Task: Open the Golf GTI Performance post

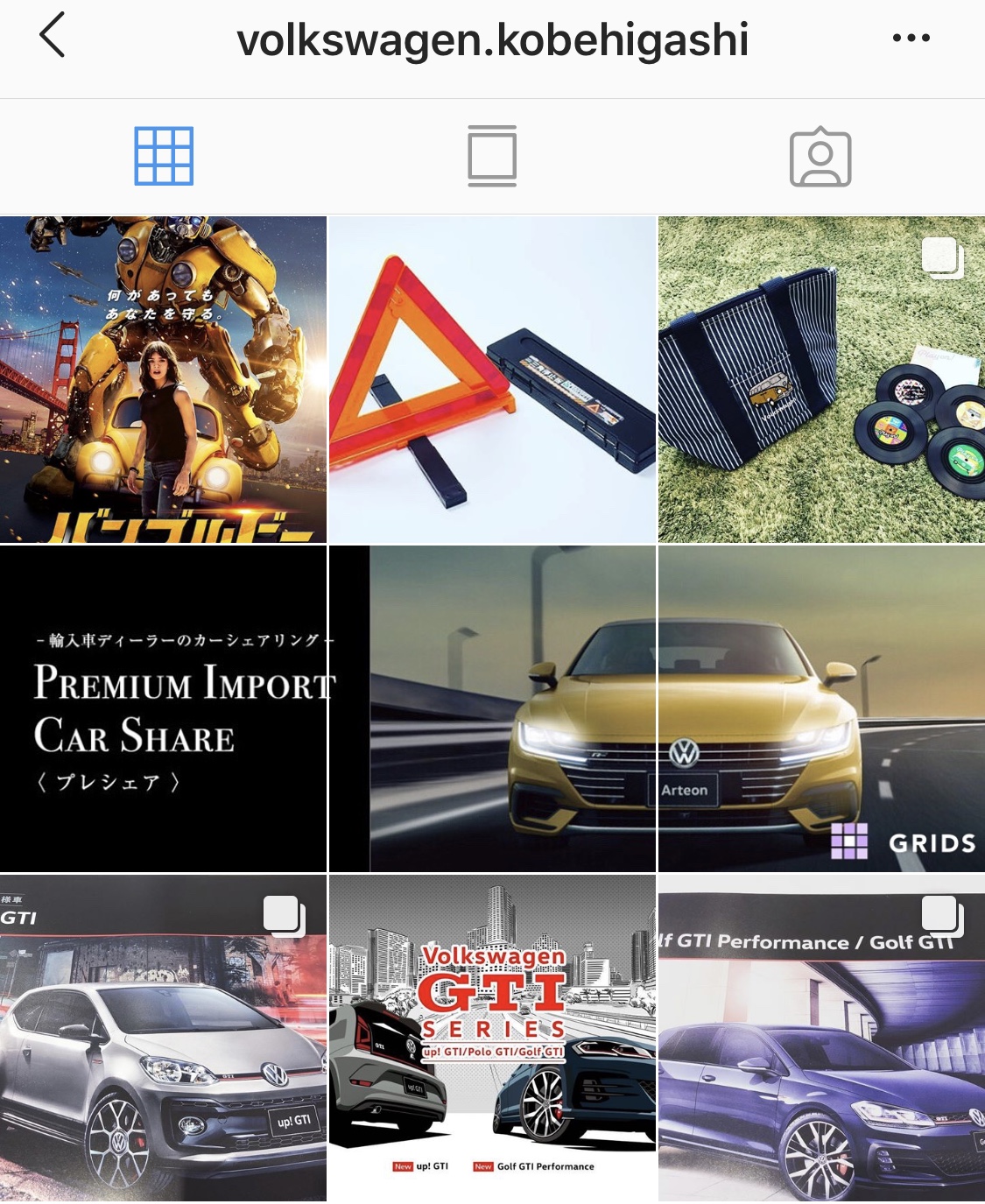Action: [x=821, y=1038]
